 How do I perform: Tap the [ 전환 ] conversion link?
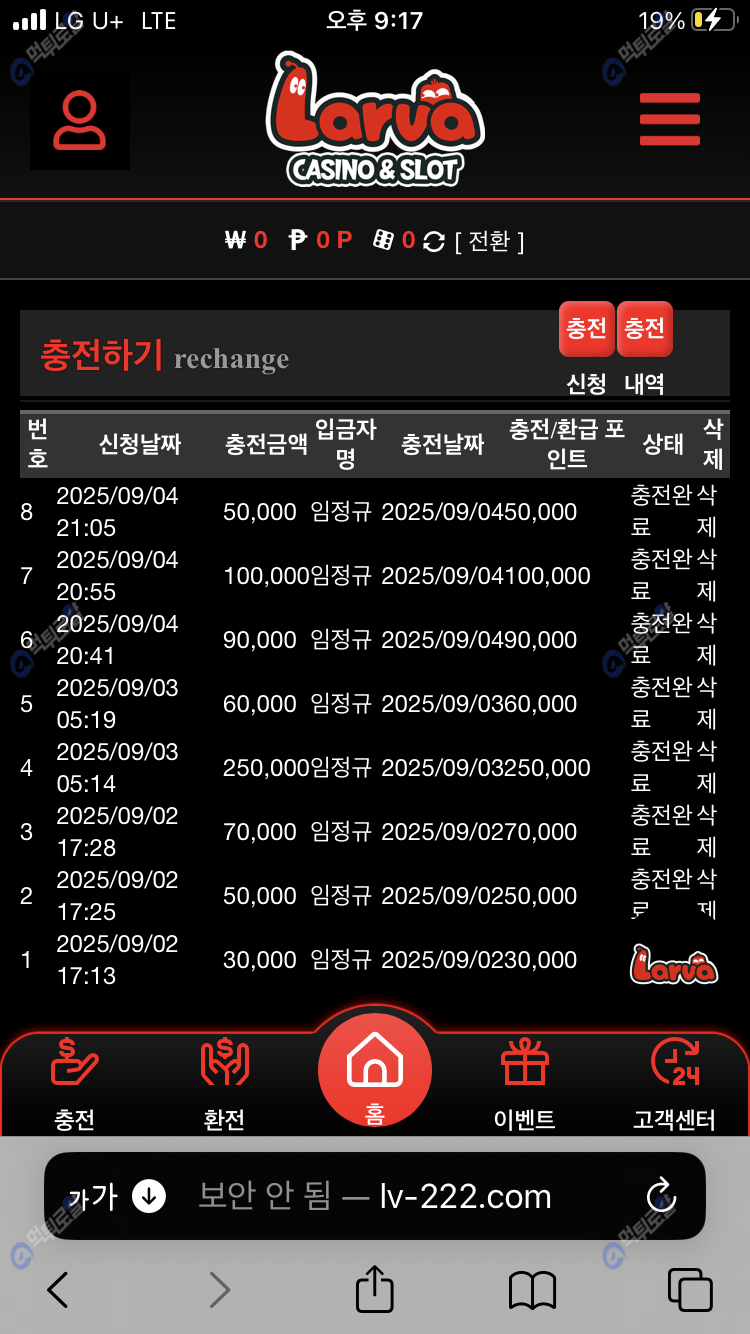click(x=489, y=241)
